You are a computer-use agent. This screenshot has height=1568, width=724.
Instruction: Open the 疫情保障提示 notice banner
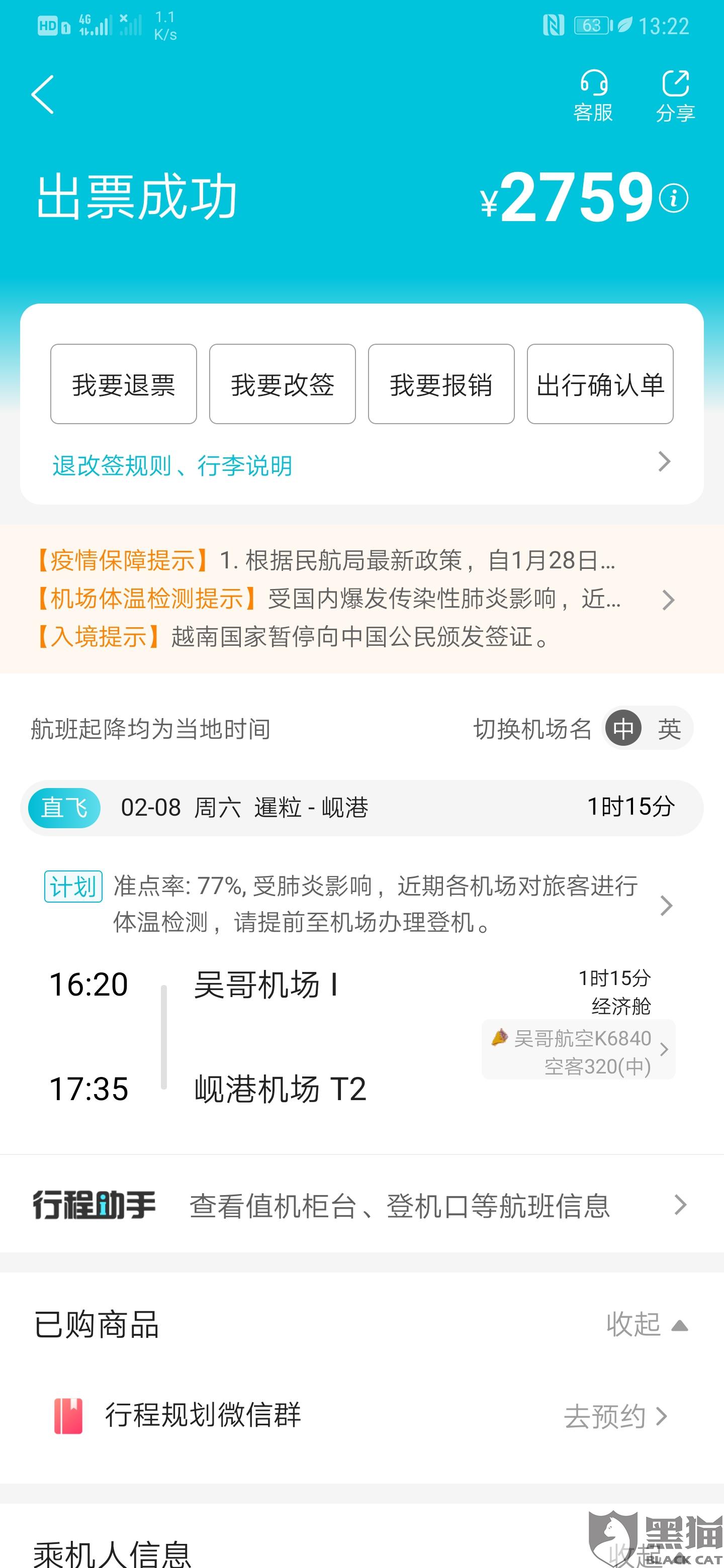click(361, 599)
